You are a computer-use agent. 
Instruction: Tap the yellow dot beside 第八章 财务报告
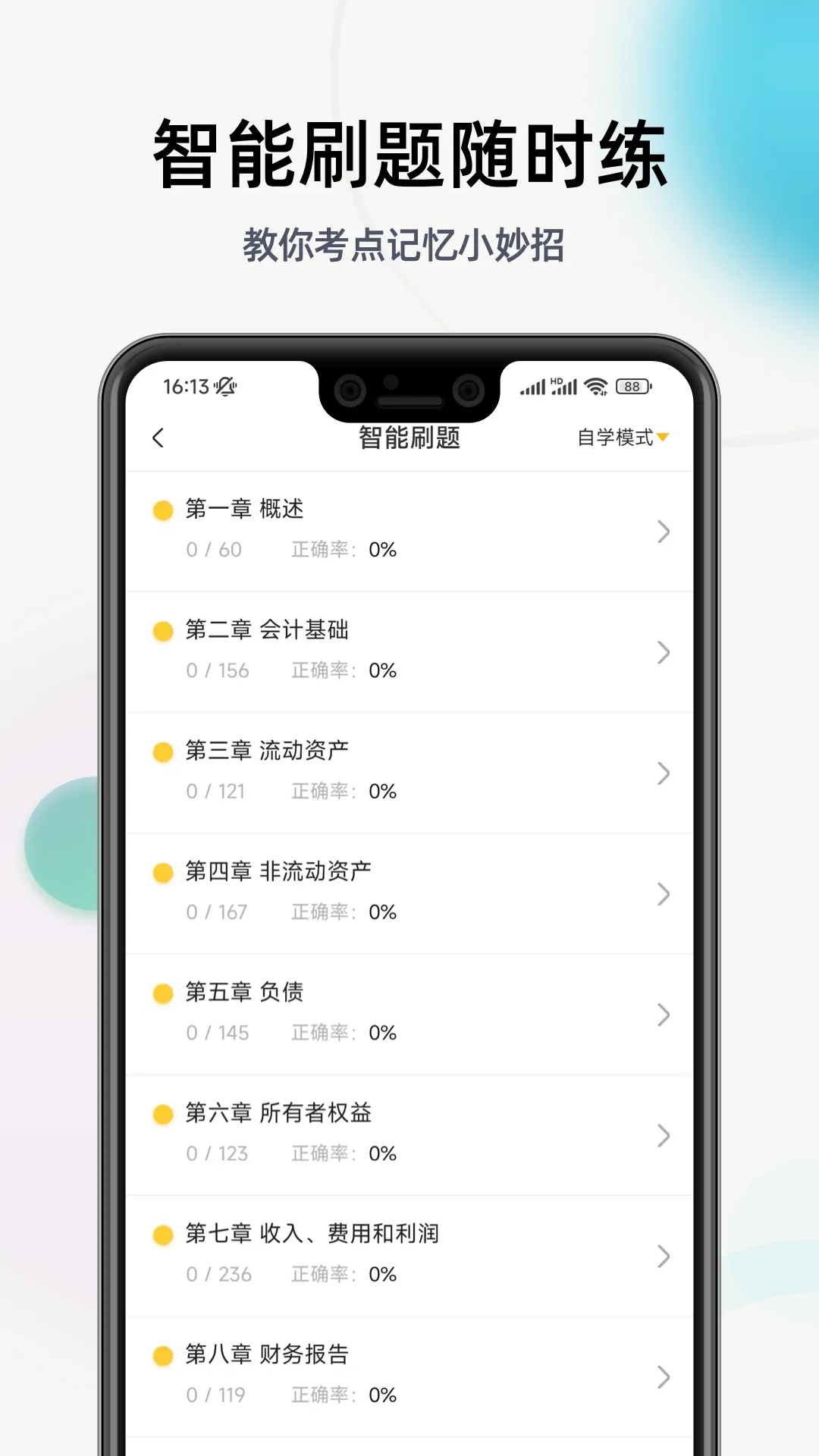pos(162,1354)
